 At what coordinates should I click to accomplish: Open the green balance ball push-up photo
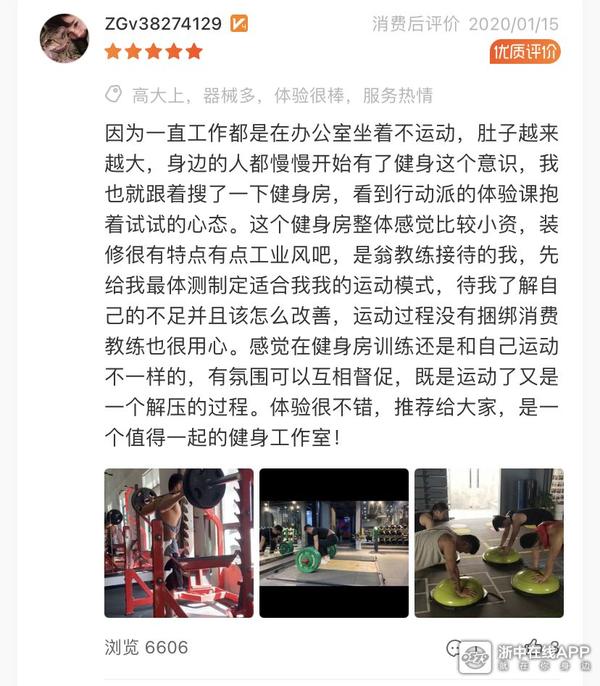[x=488, y=542]
